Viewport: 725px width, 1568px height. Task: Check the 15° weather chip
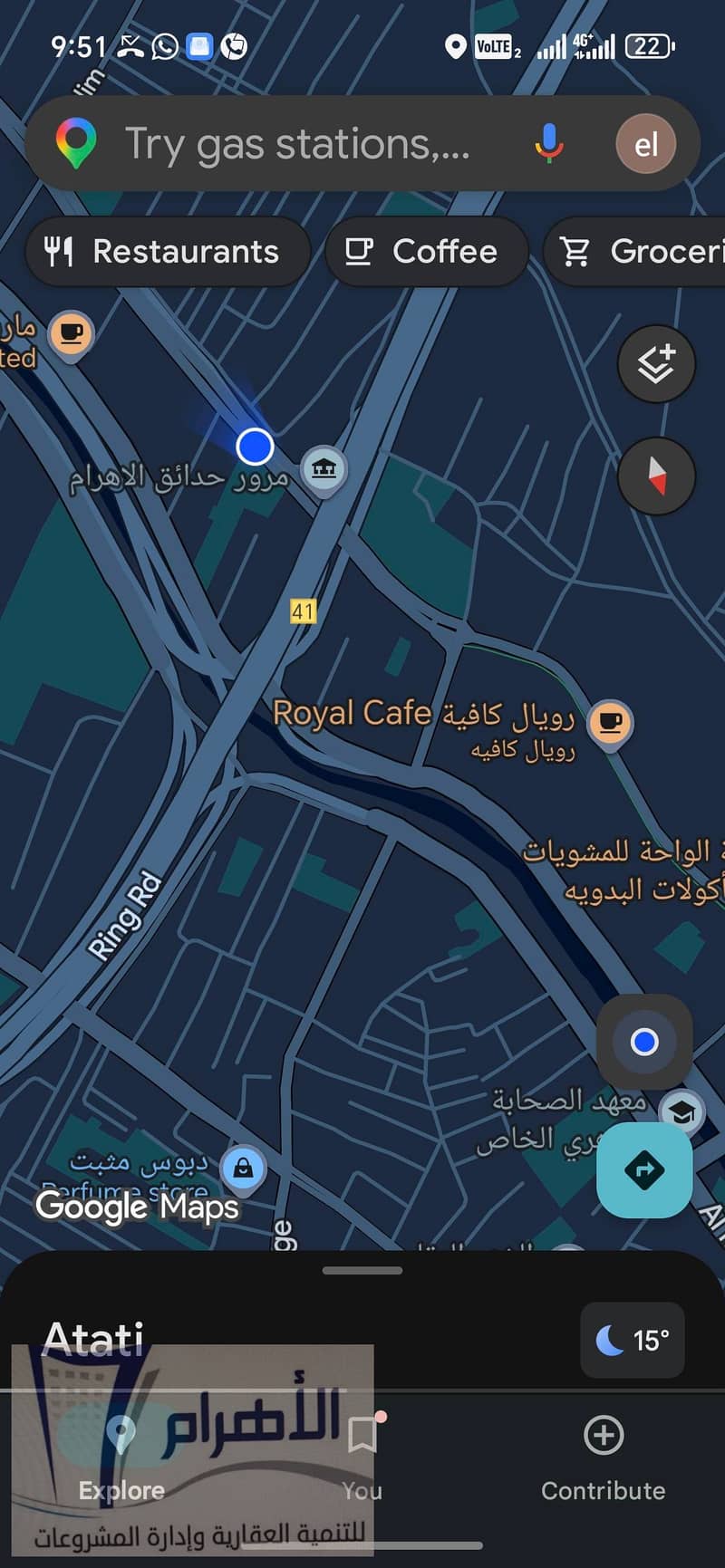tap(633, 1340)
